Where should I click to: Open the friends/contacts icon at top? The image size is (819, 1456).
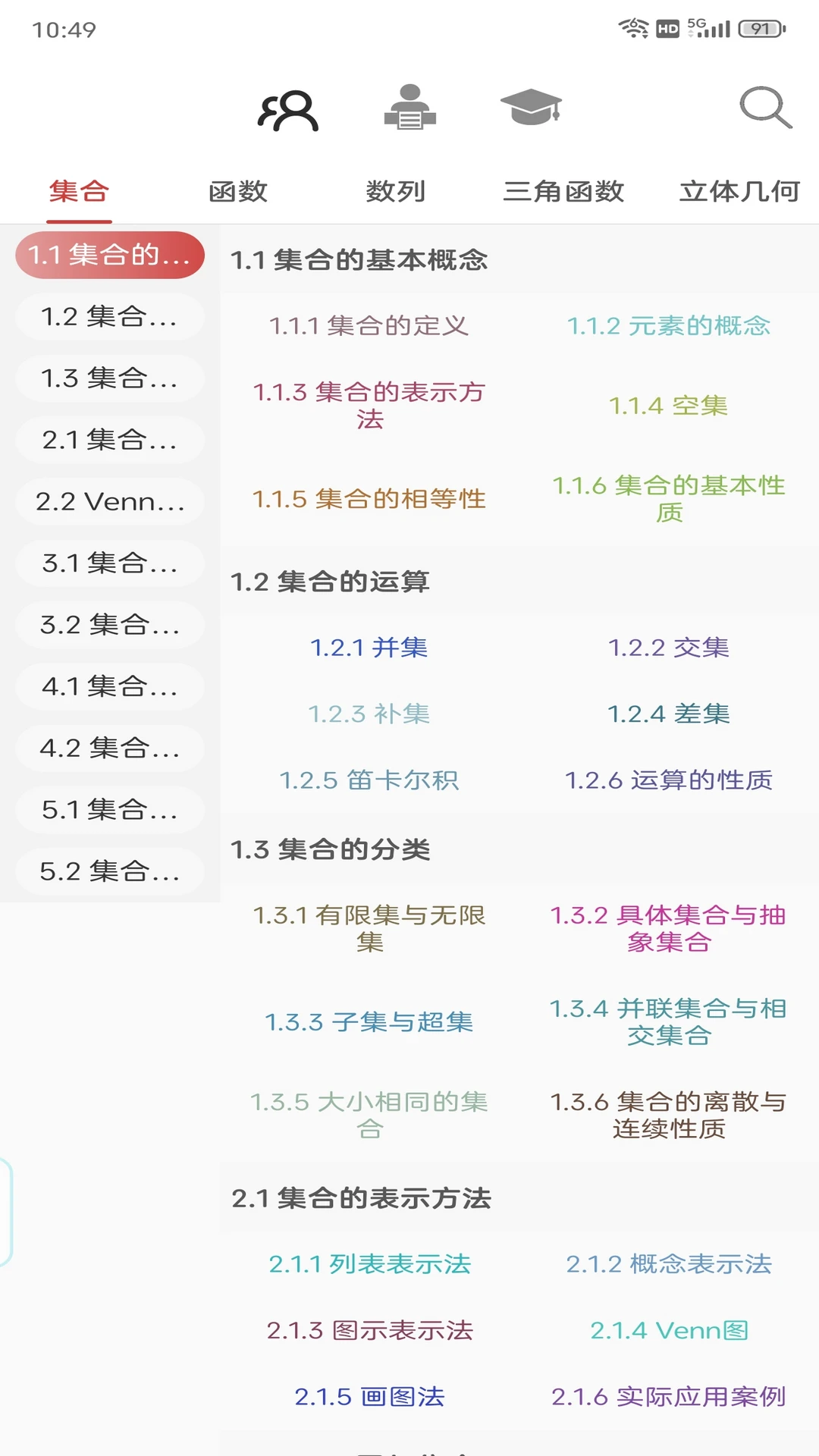click(288, 110)
